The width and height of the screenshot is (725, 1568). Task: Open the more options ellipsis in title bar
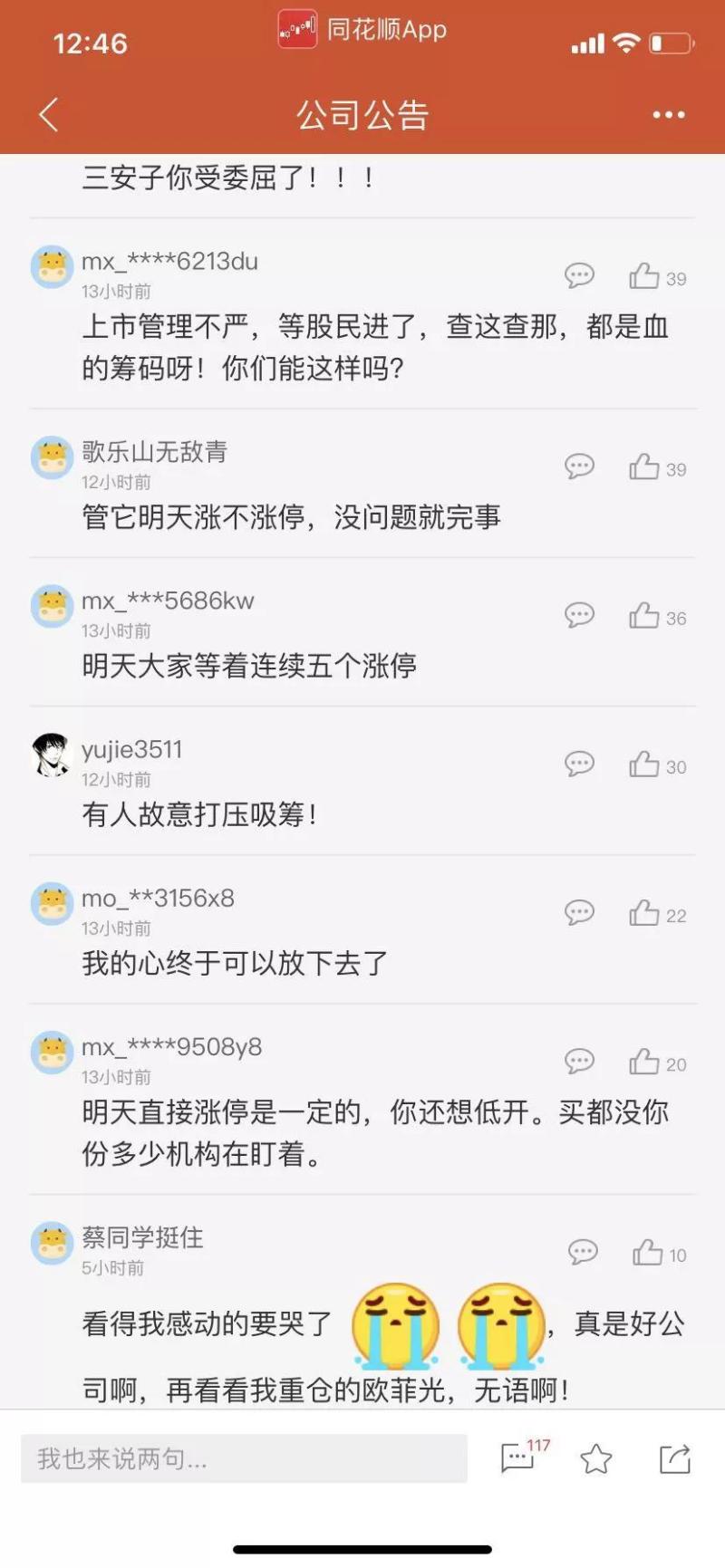(x=668, y=114)
